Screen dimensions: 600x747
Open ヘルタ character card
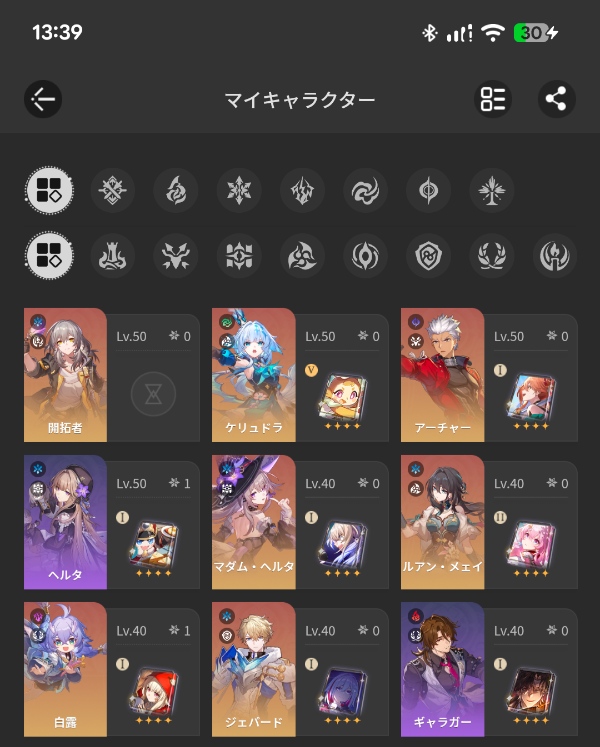112,522
